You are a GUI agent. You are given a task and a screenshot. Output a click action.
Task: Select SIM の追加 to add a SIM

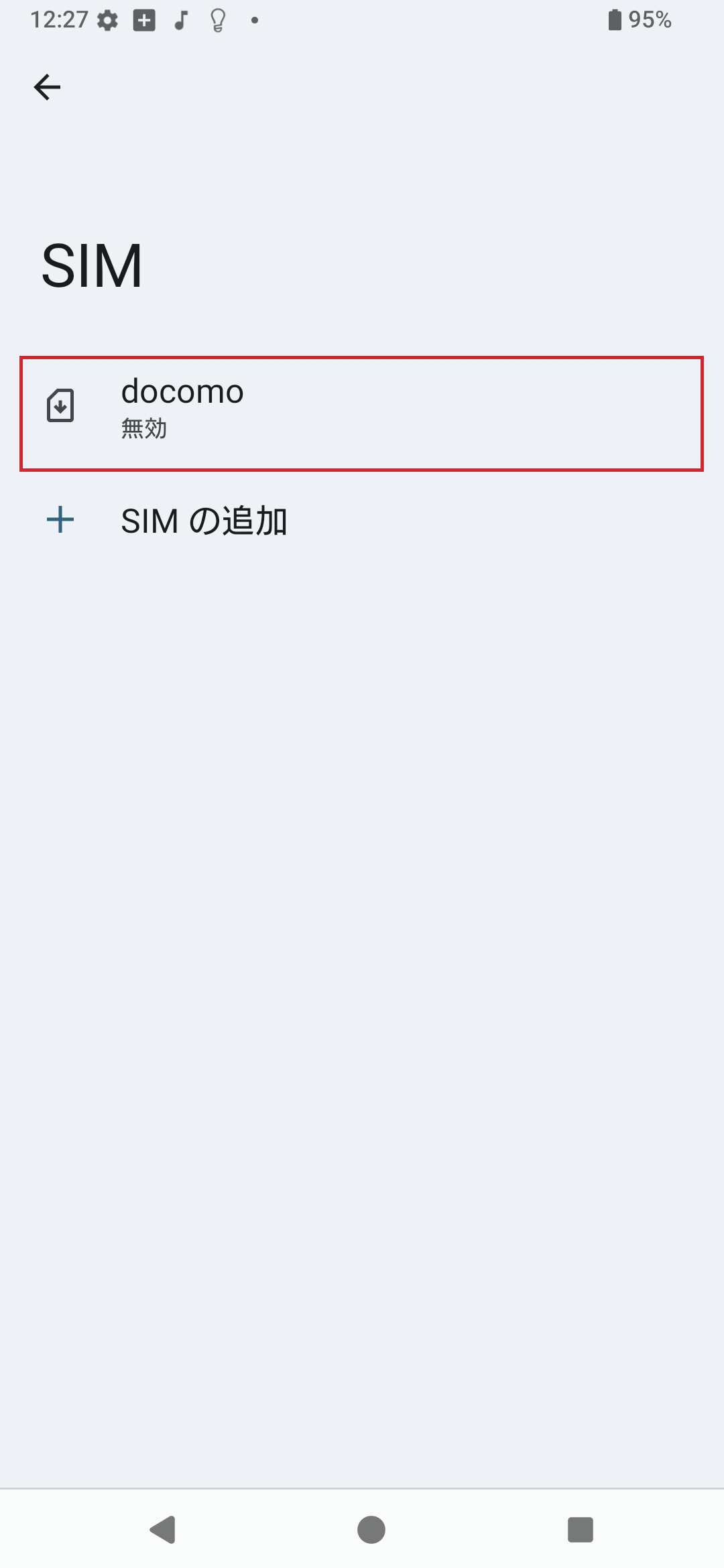coord(206,521)
